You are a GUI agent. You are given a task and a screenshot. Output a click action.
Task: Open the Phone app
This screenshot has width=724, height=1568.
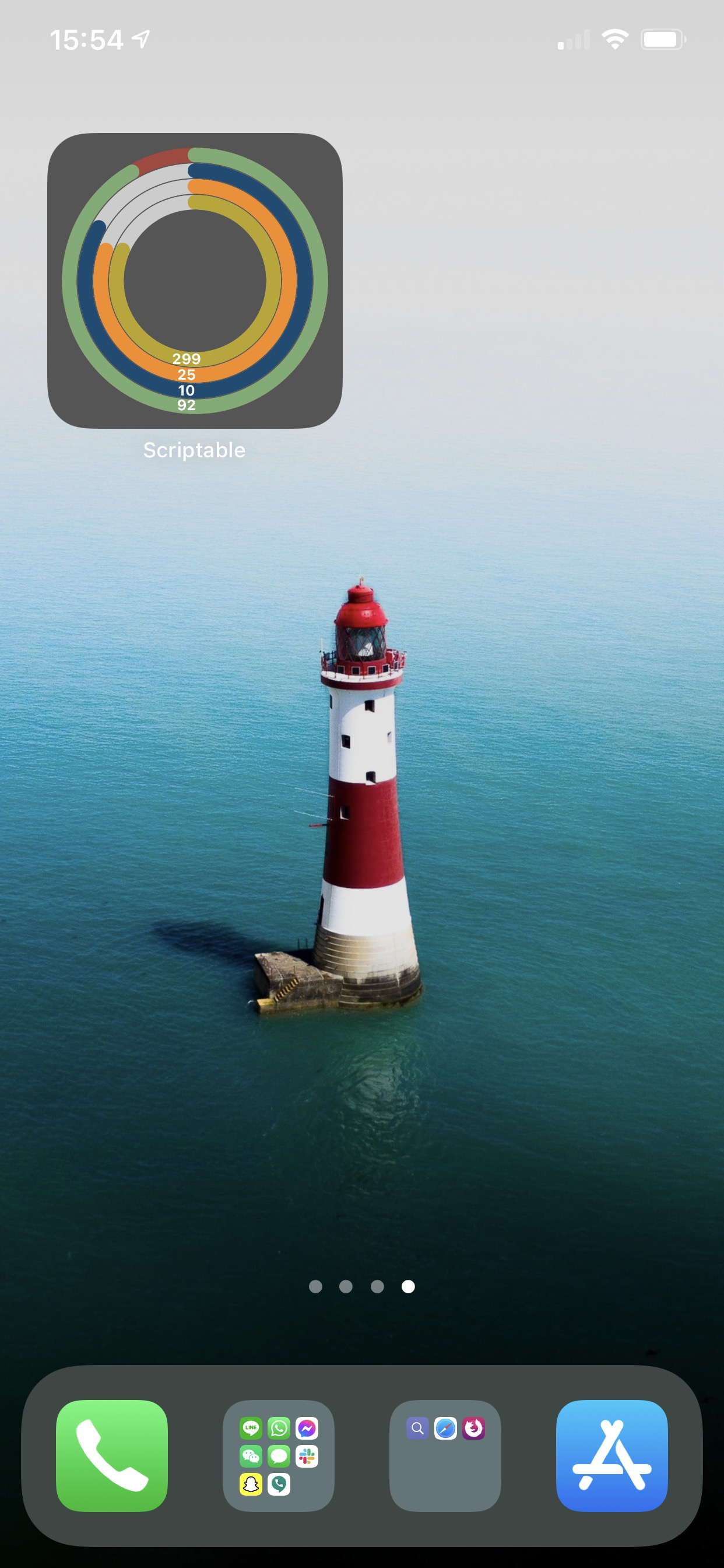pyautogui.click(x=112, y=1455)
